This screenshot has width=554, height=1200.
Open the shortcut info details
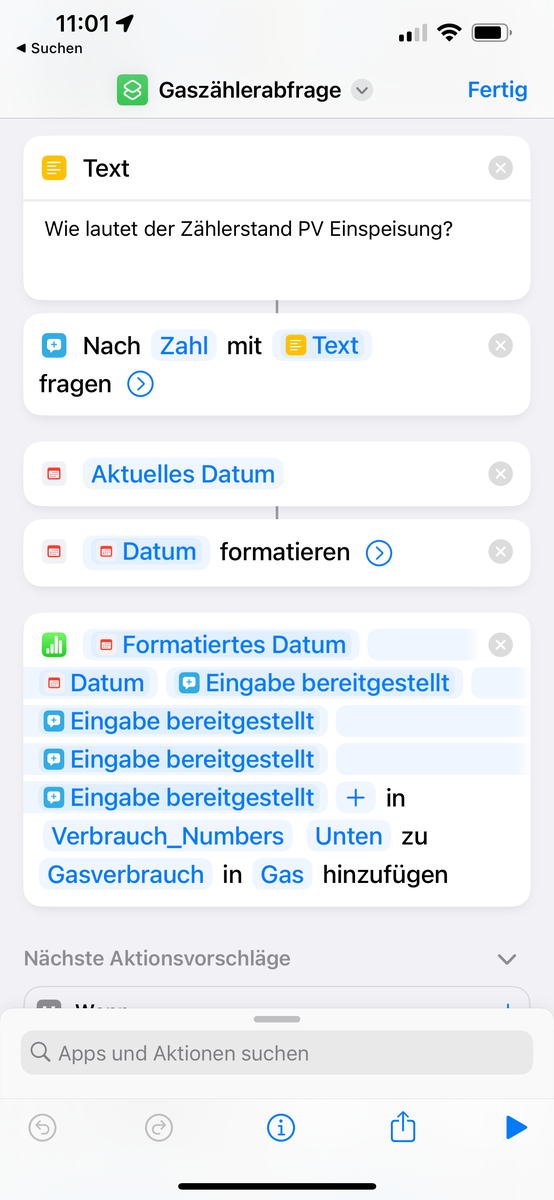[x=281, y=1128]
